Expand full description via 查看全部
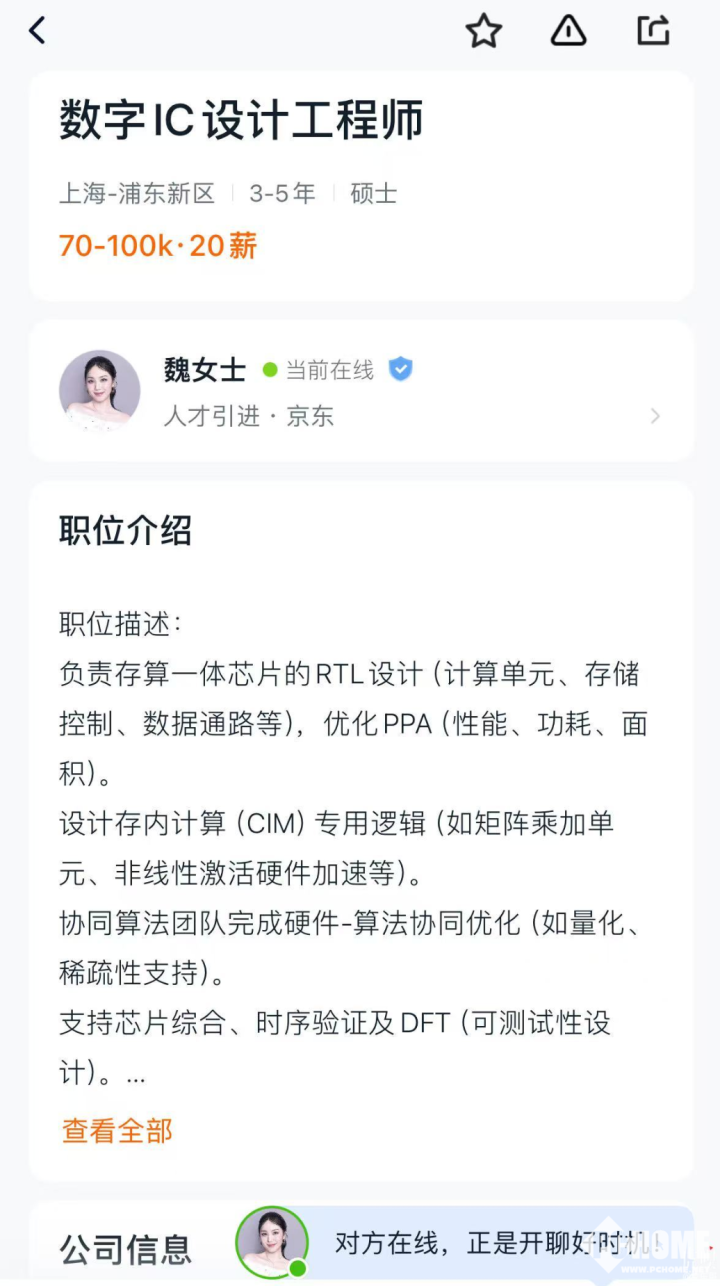Image resolution: width=720 pixels, height=1286 pixels. [117, 1131]
